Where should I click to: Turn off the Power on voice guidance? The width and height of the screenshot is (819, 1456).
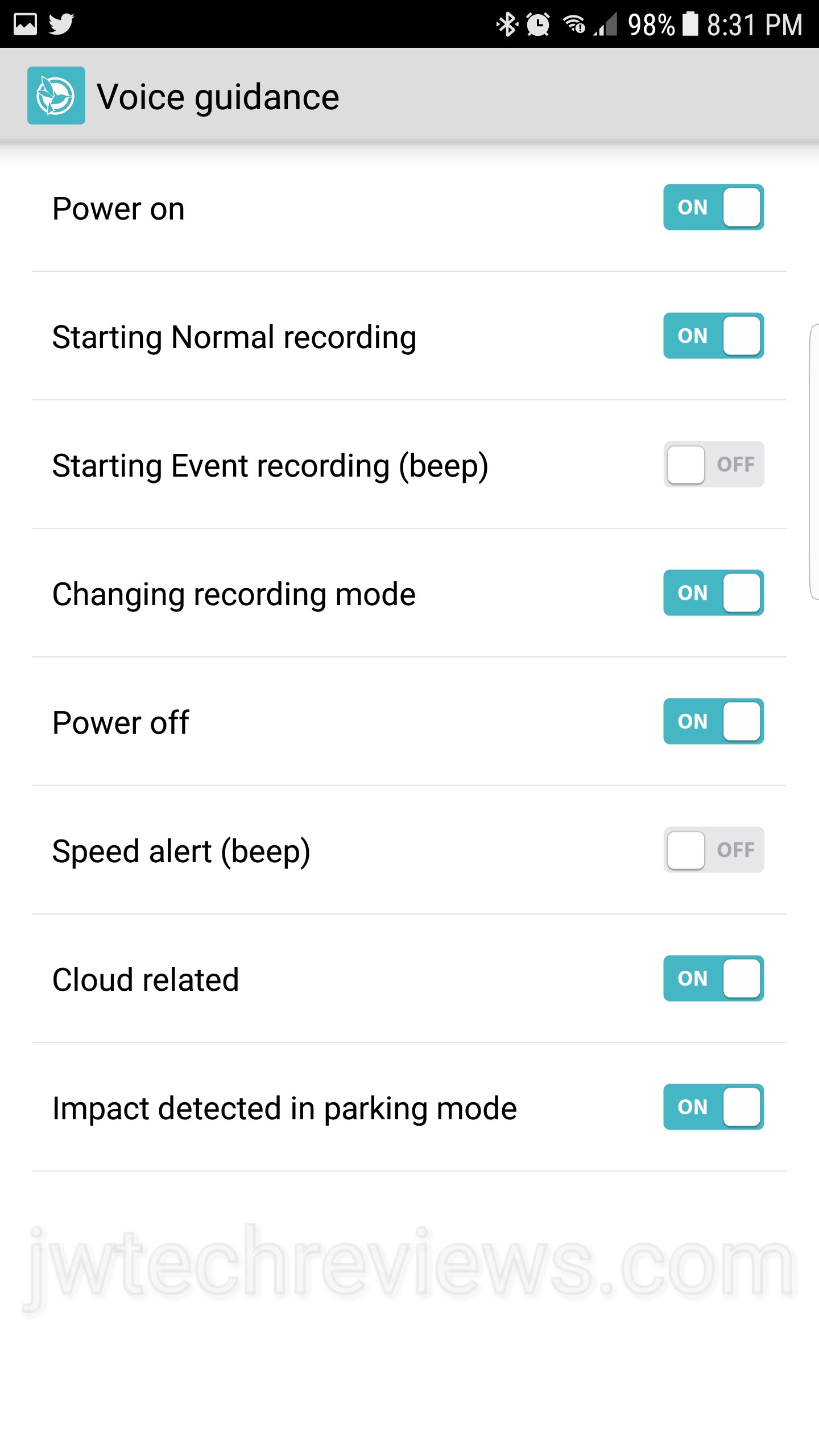pos(713,208)
